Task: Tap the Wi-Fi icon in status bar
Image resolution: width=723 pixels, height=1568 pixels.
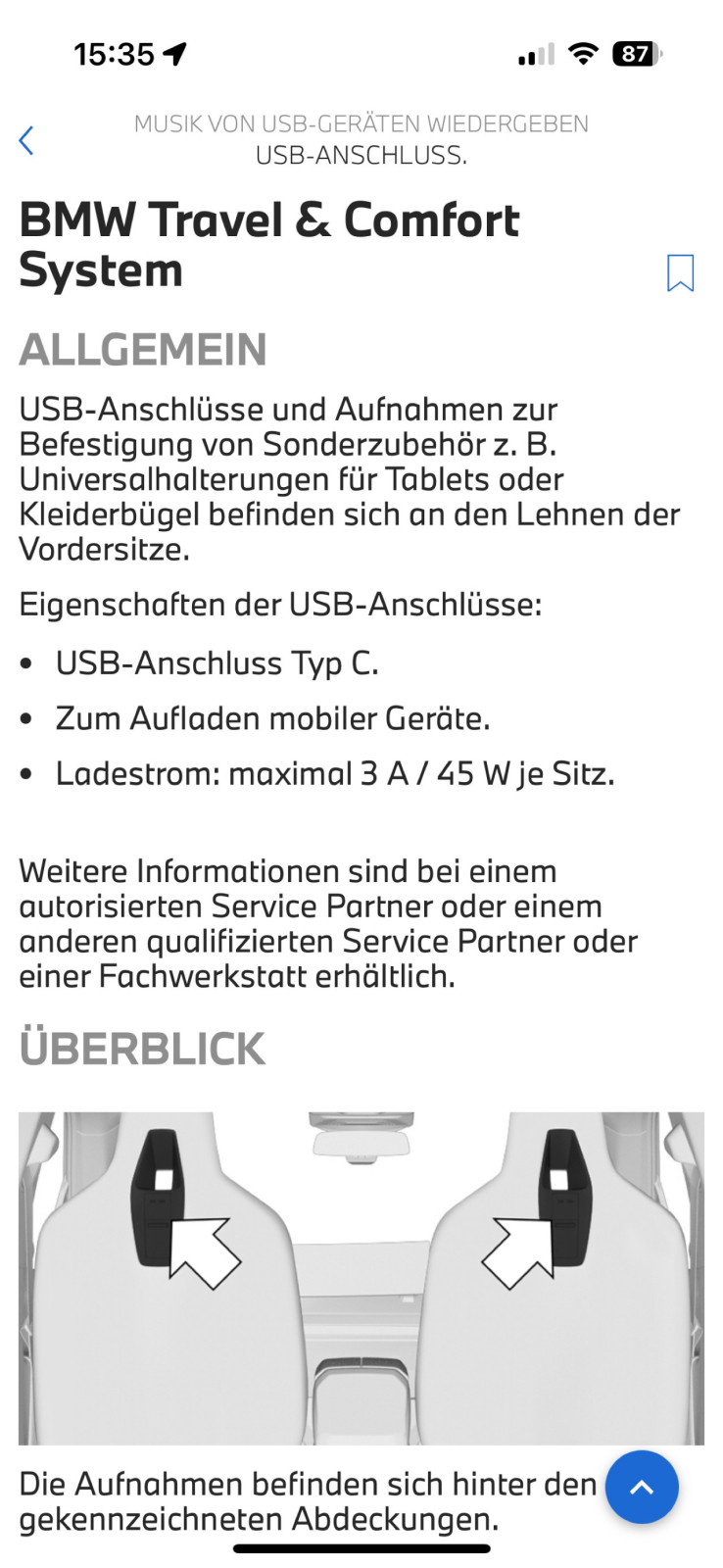Action: click(581, 54)
